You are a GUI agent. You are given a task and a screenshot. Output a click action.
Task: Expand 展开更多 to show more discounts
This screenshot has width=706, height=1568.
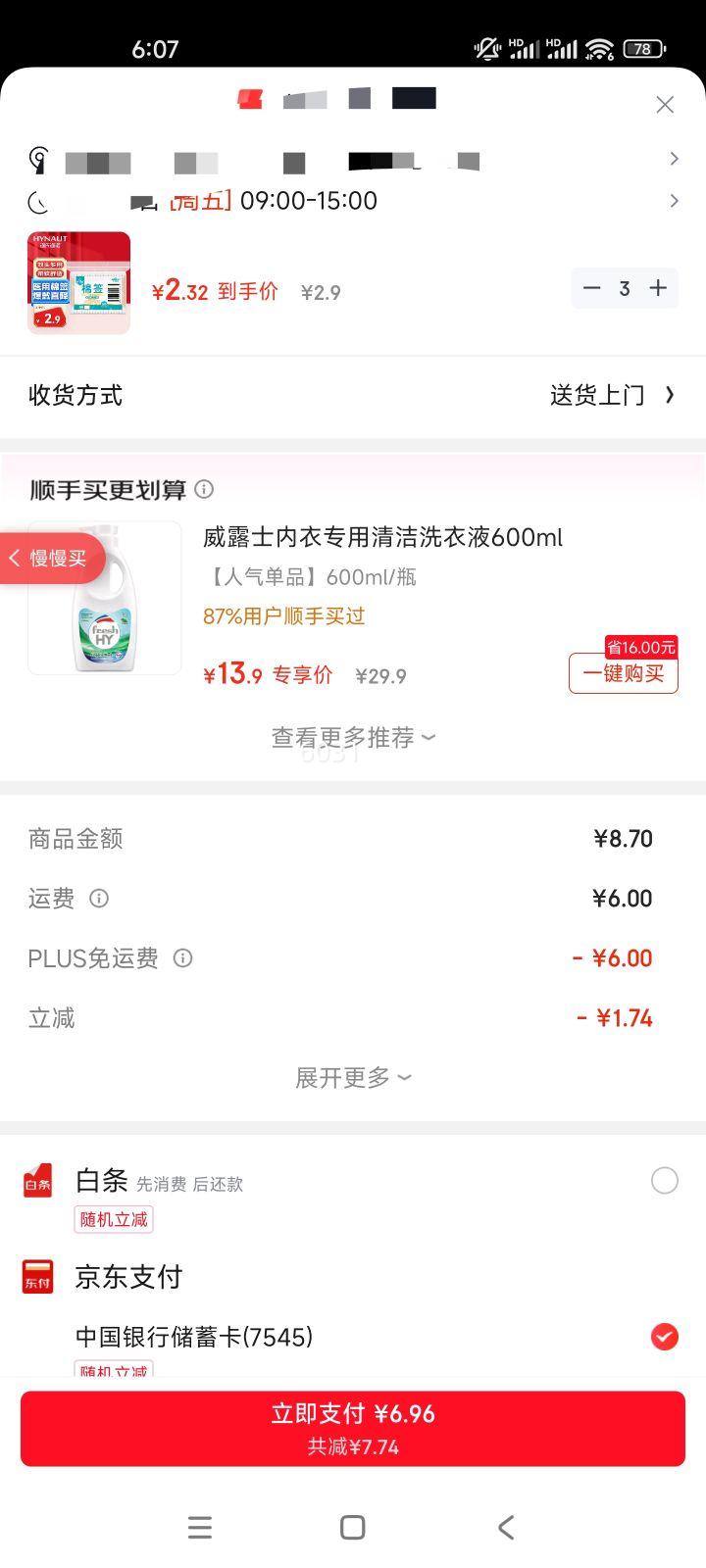point(353,1077)
